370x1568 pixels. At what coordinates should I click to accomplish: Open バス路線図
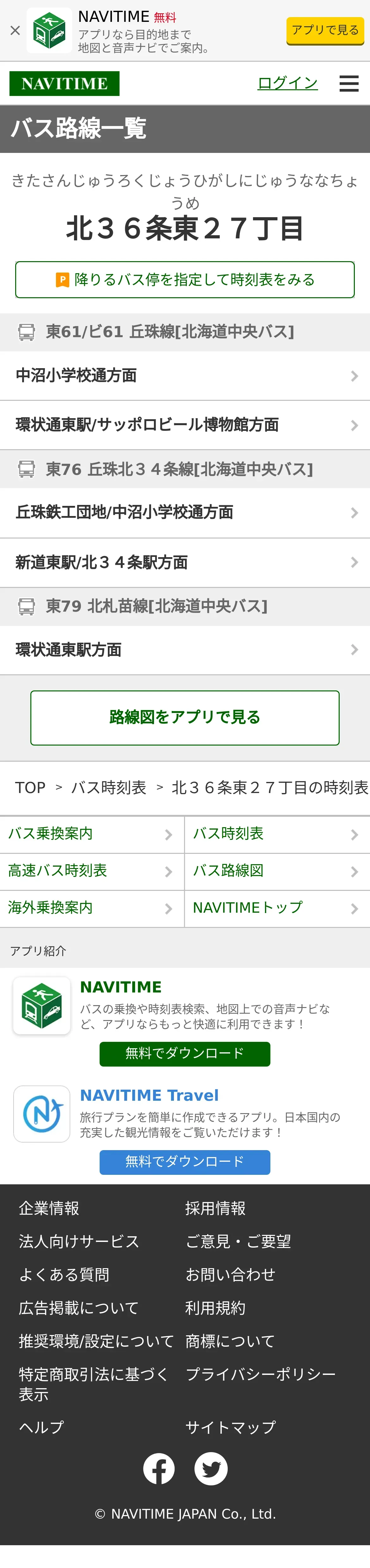coord(278,872)
